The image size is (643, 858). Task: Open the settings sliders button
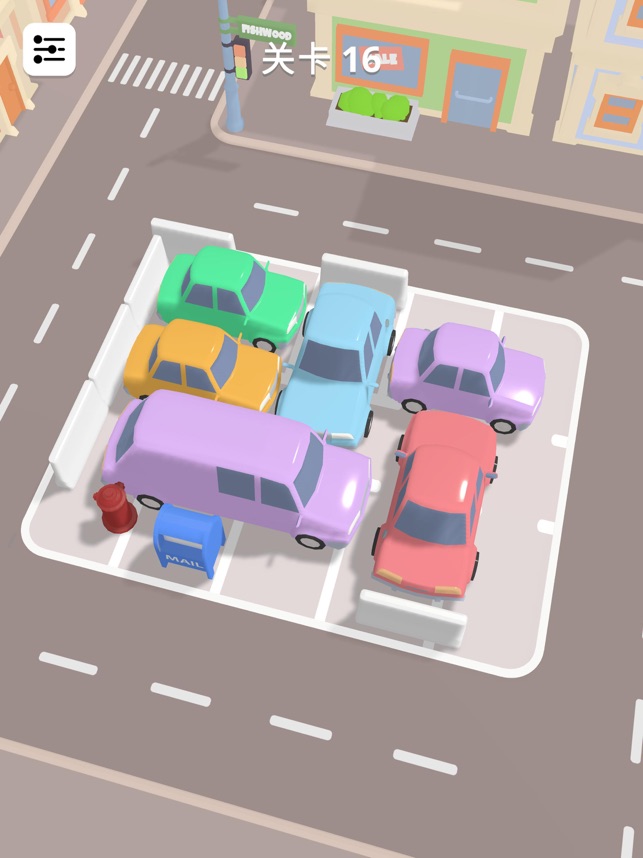(48, 48)
